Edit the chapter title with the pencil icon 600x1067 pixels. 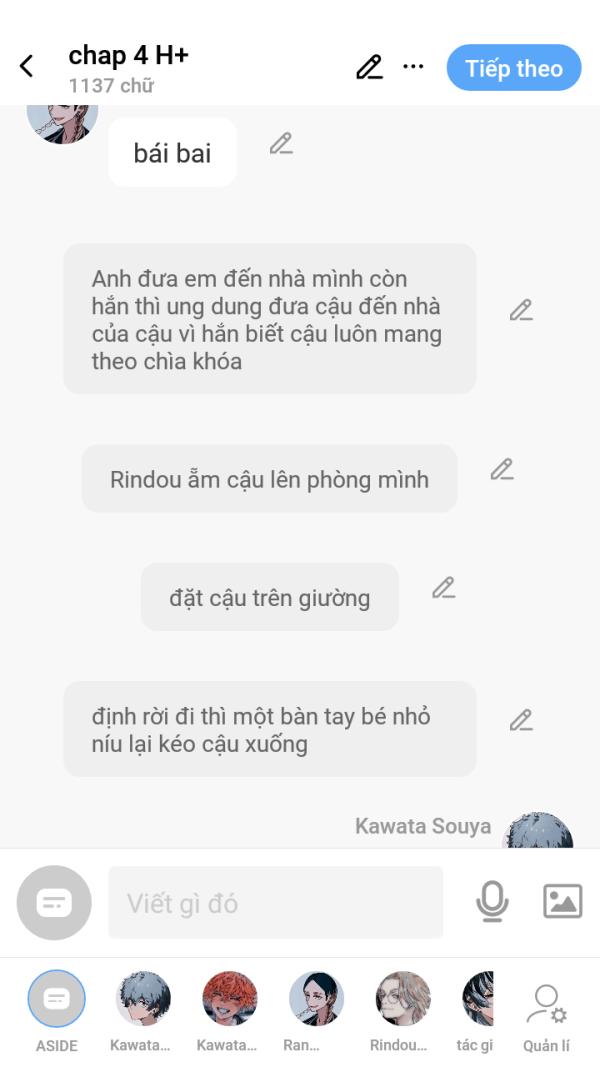tap(369, 67)
